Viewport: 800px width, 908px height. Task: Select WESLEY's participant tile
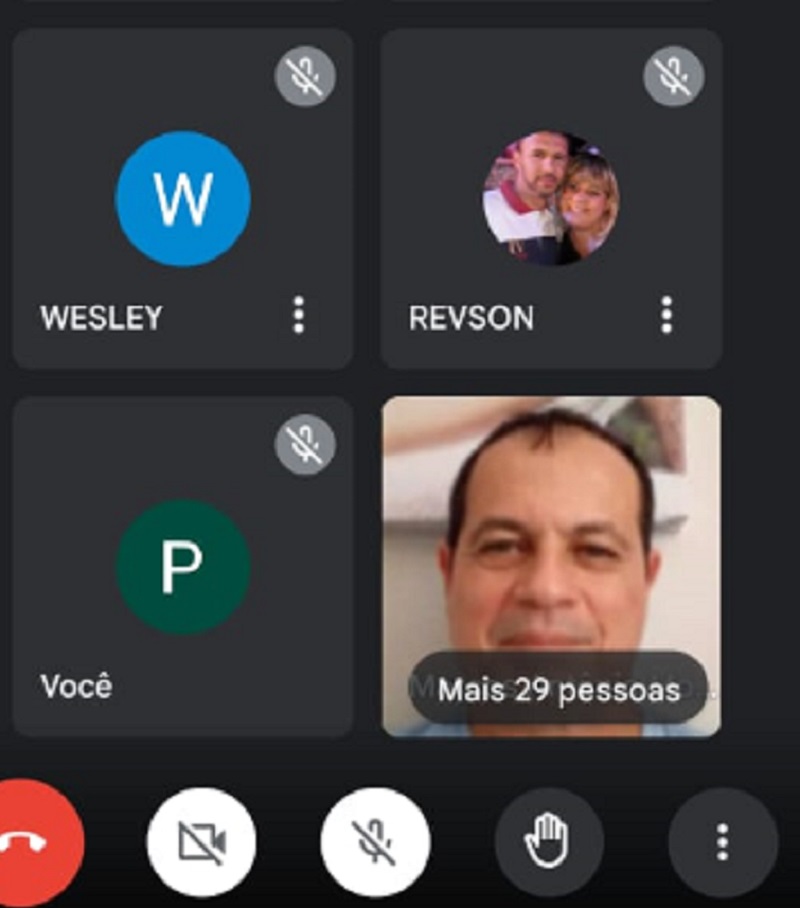click(182, 200)
